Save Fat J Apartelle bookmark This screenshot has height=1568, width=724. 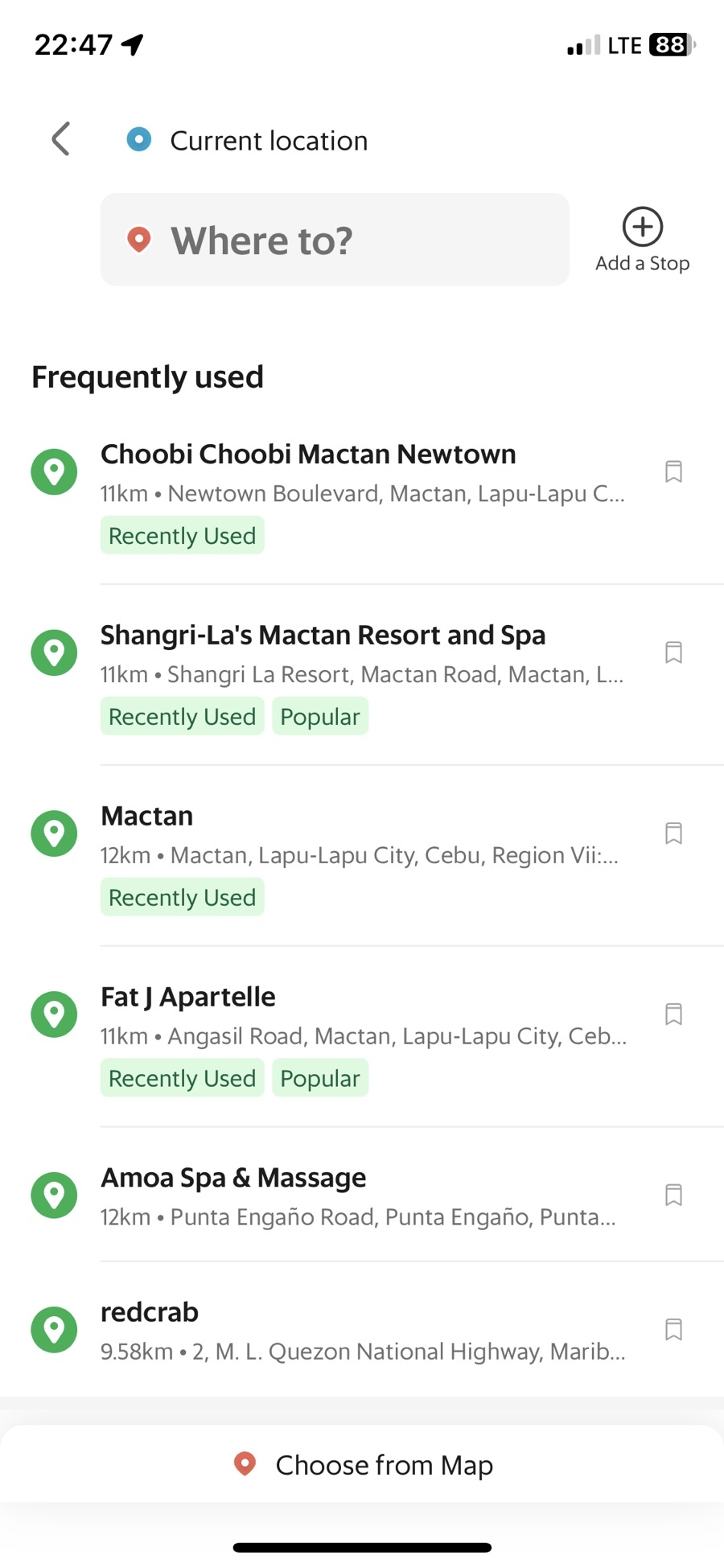[673, 1014]
